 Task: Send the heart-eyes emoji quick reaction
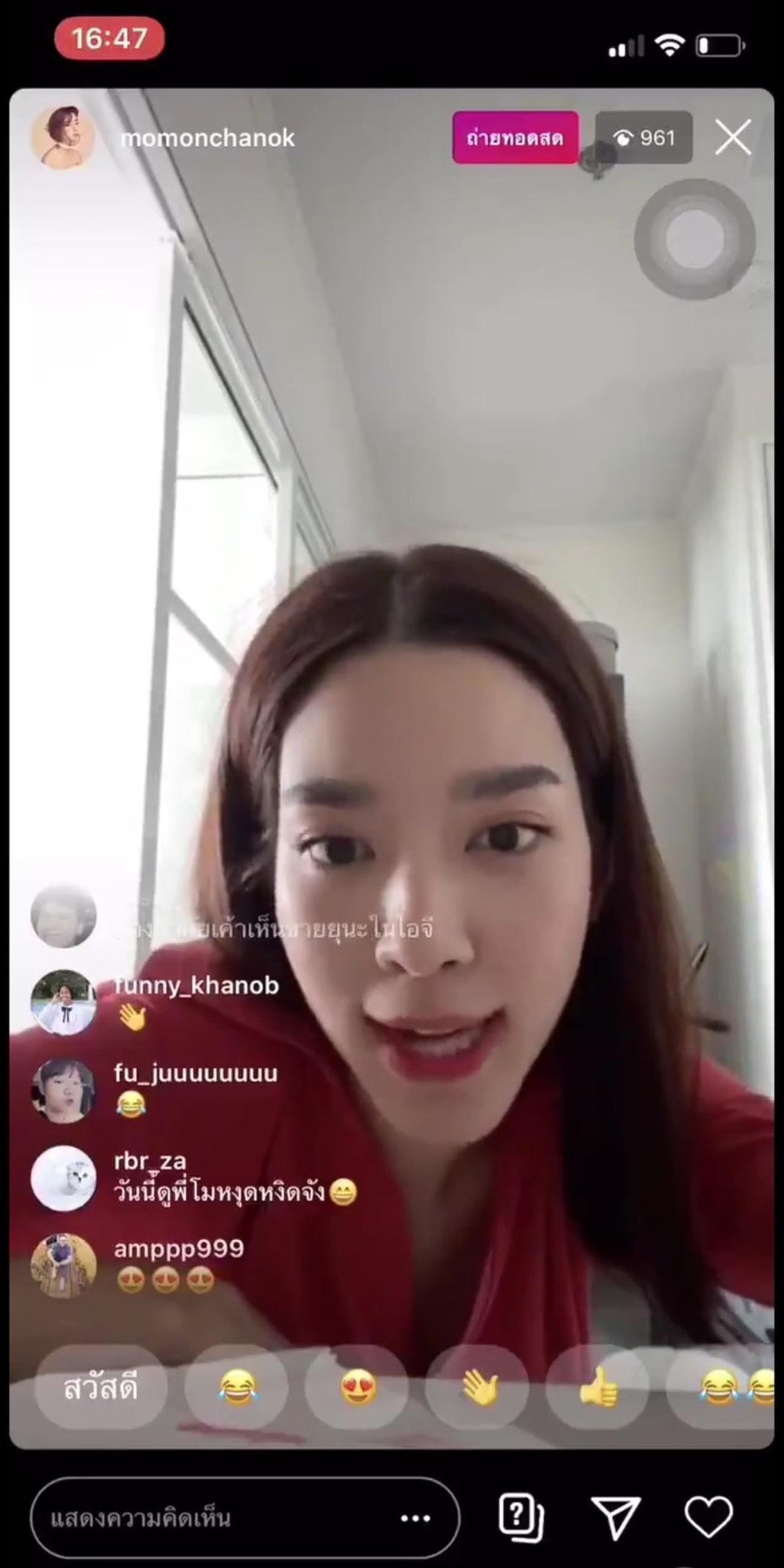click(x=358, y=1388)
